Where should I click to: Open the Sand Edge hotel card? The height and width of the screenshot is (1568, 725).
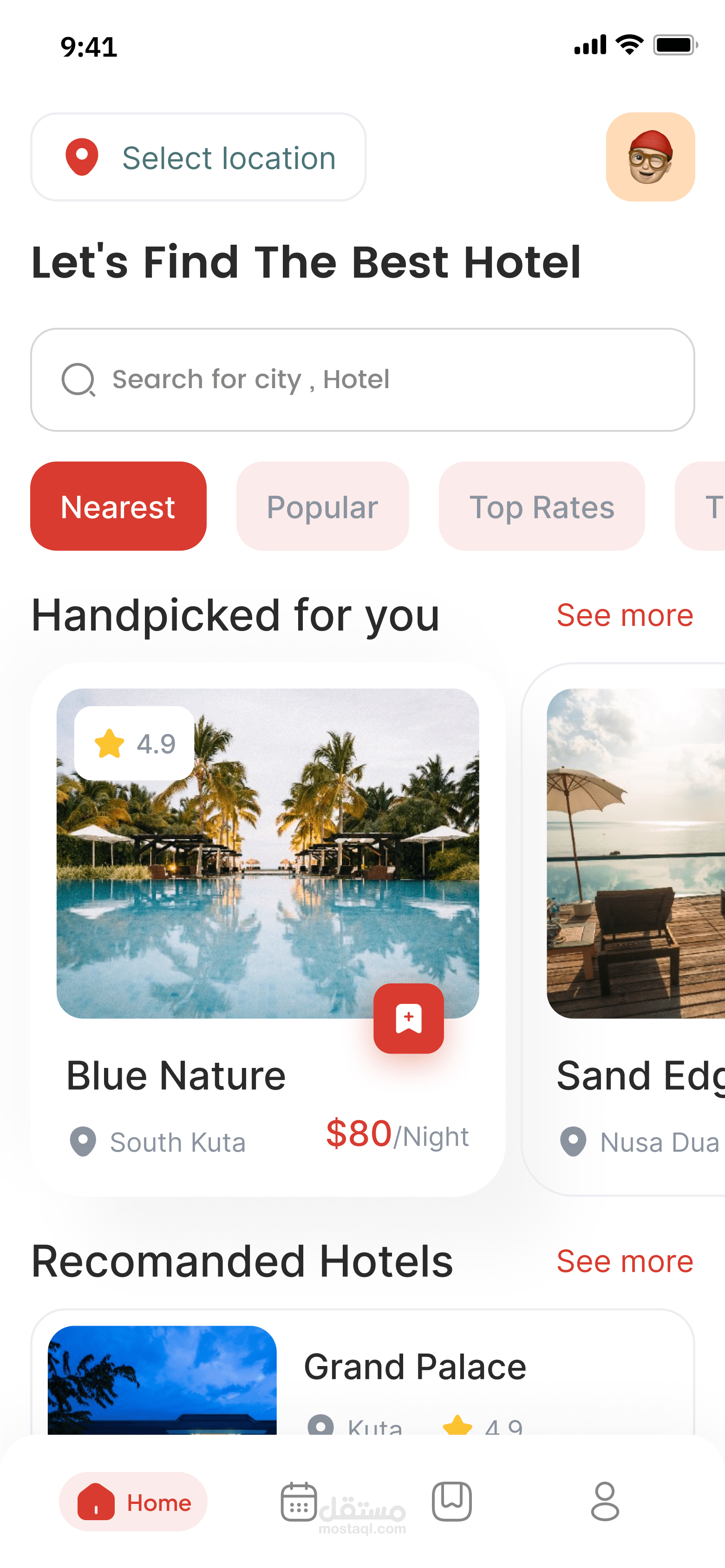(624, 930)
